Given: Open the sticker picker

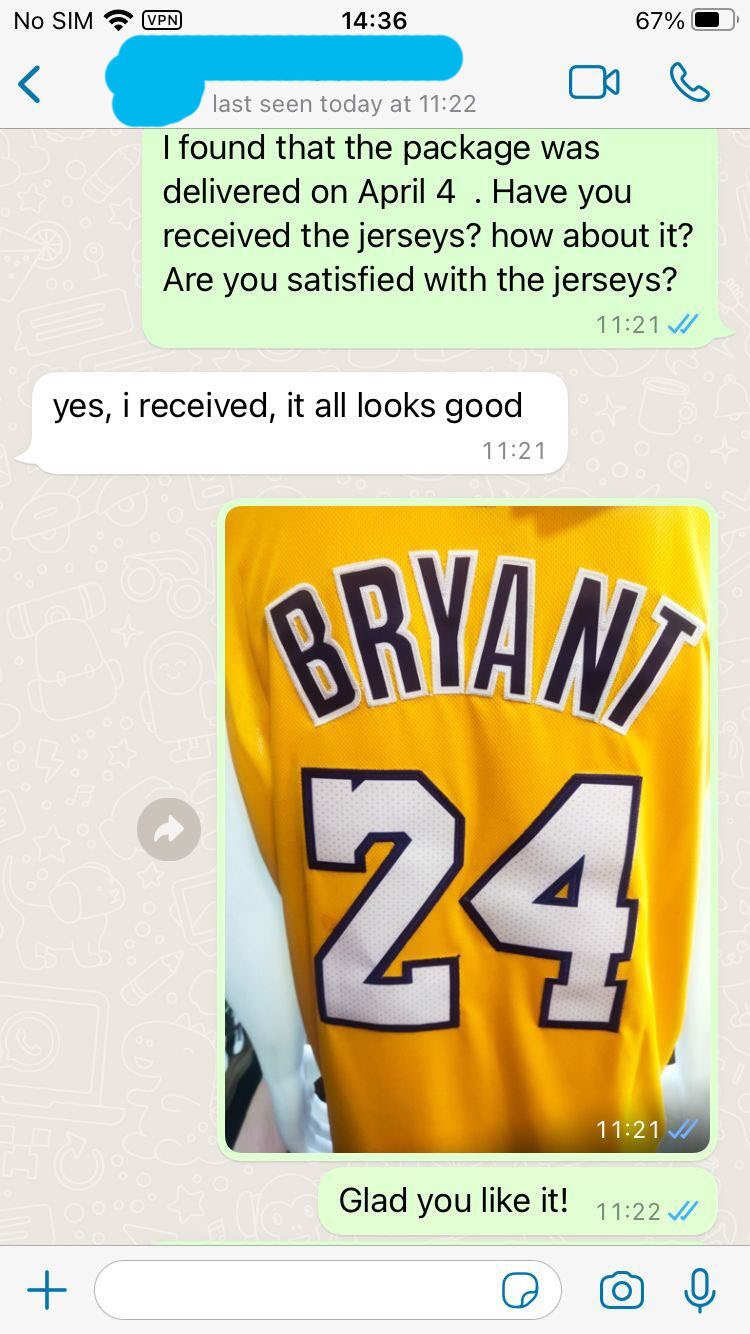Looking at the screenshot, I should pos(520,1291).
